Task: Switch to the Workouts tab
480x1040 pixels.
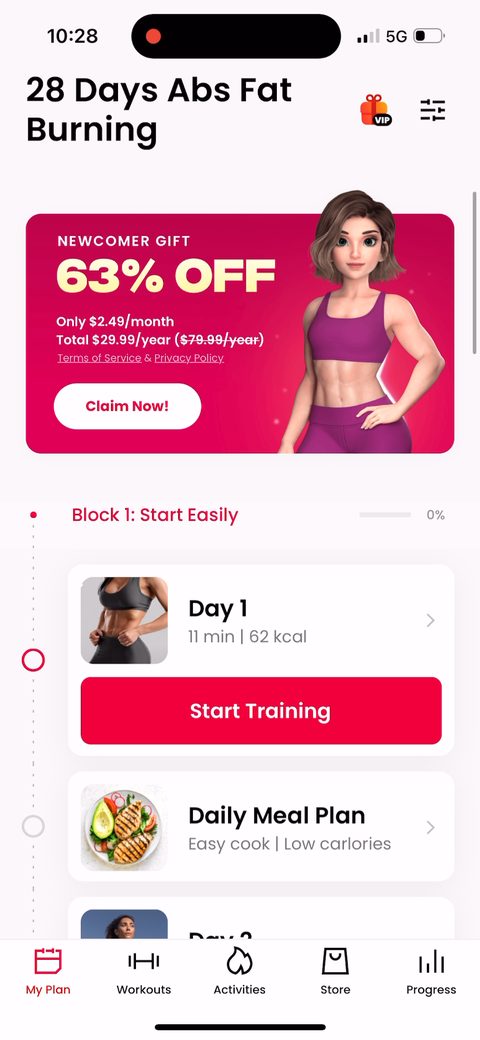Action: [x=144, y=972]
